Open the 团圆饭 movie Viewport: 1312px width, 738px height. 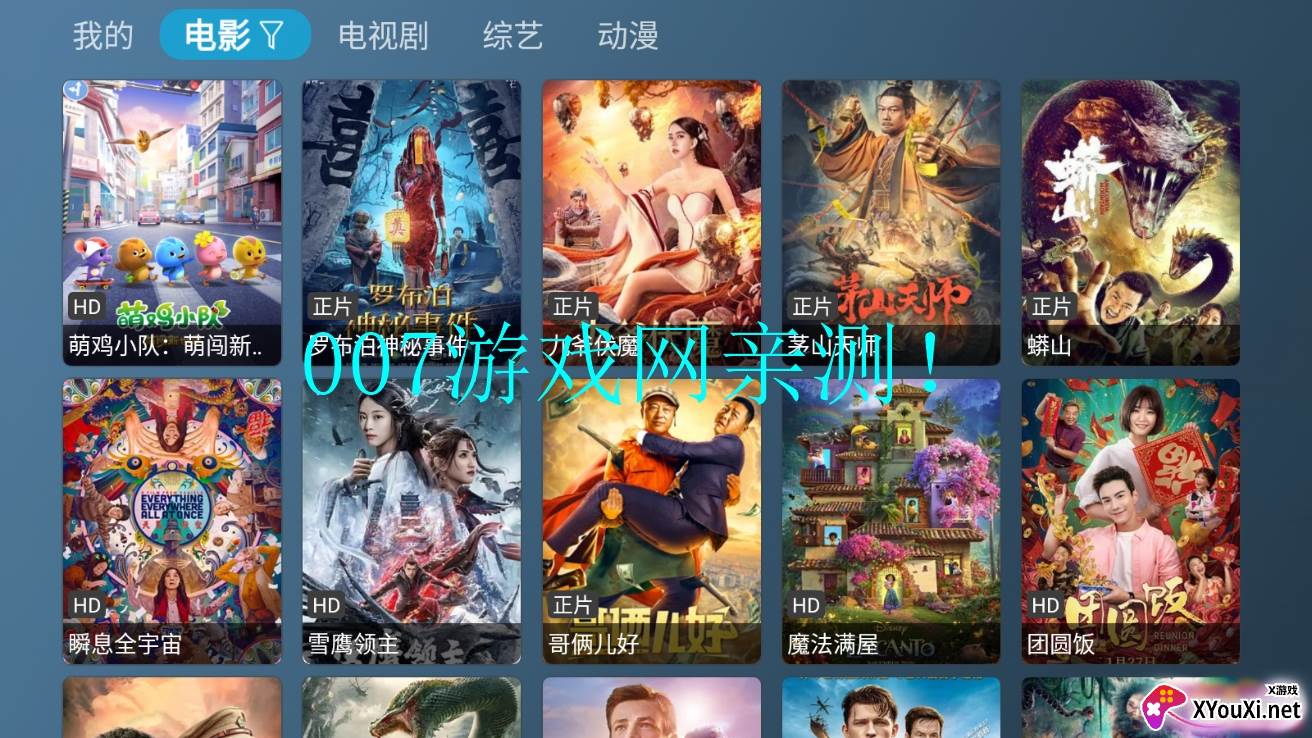[1130, 520]
